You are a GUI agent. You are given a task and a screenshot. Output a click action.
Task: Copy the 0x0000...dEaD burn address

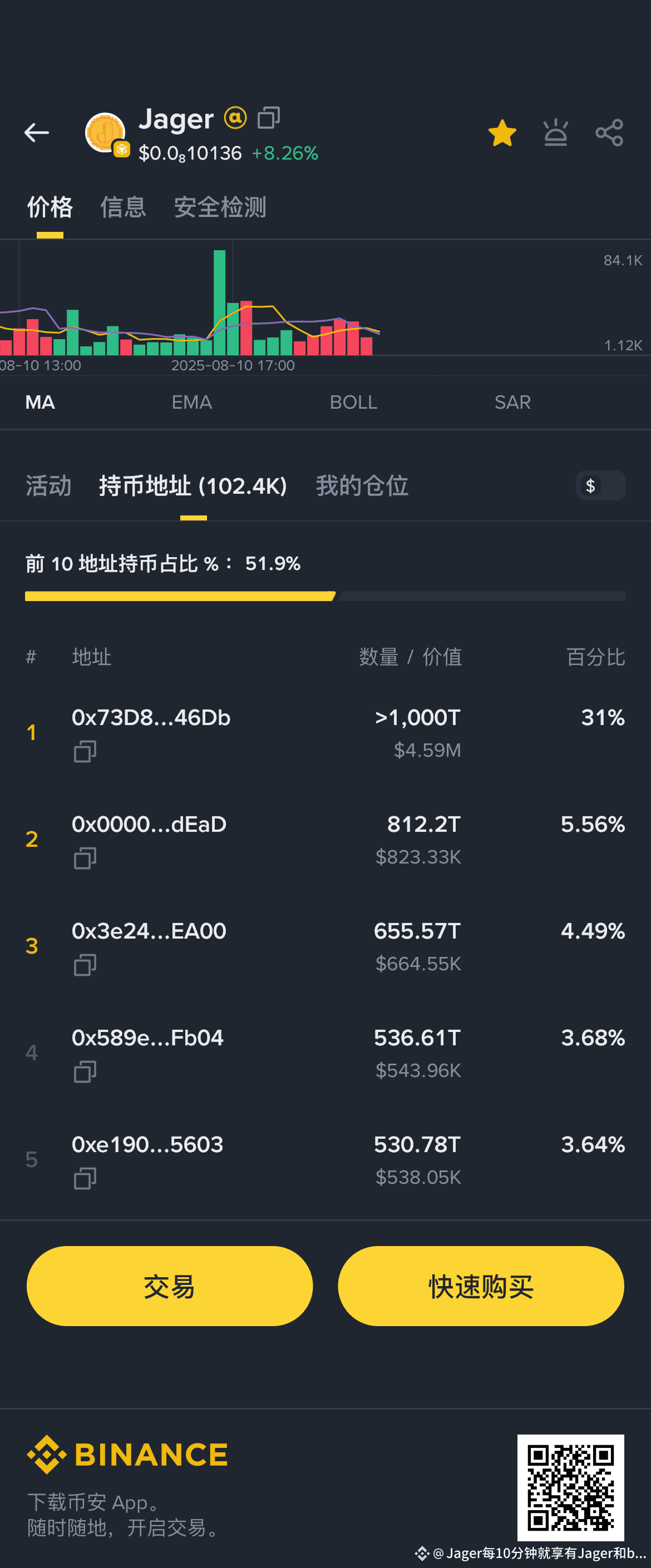pyautogui.click(x=85, y=857)
